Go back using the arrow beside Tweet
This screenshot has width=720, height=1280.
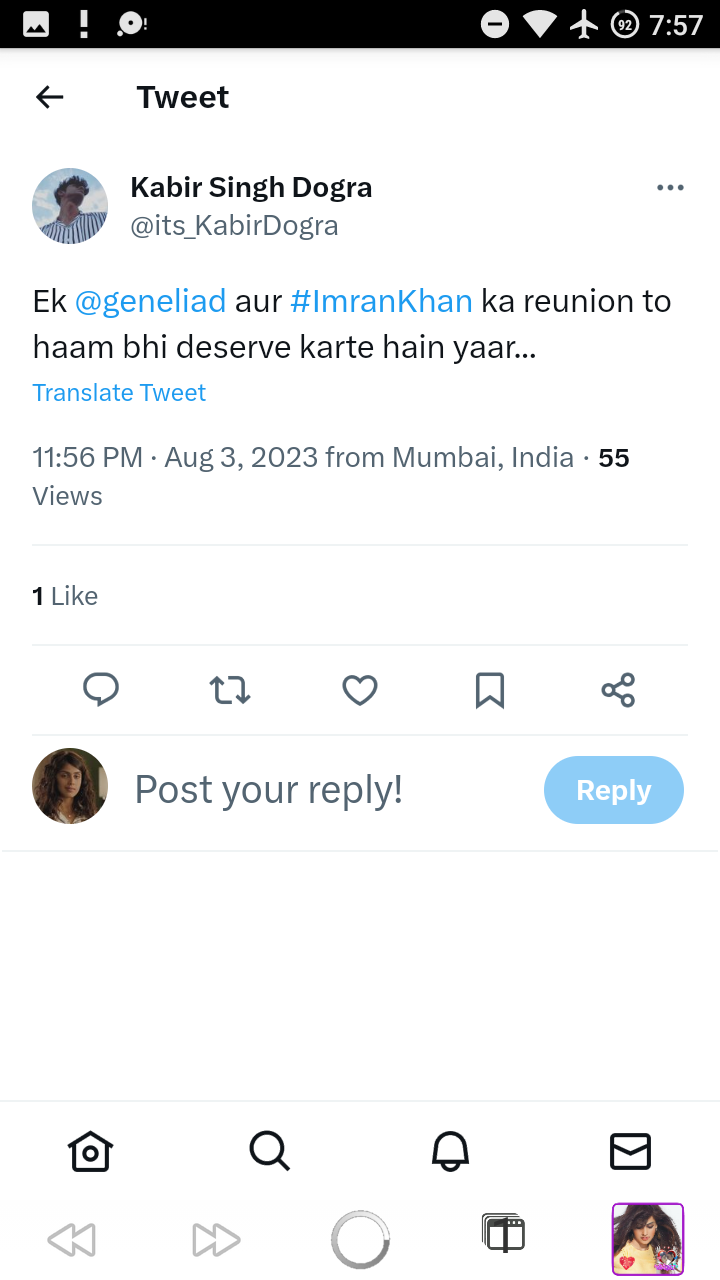[49, 97]
